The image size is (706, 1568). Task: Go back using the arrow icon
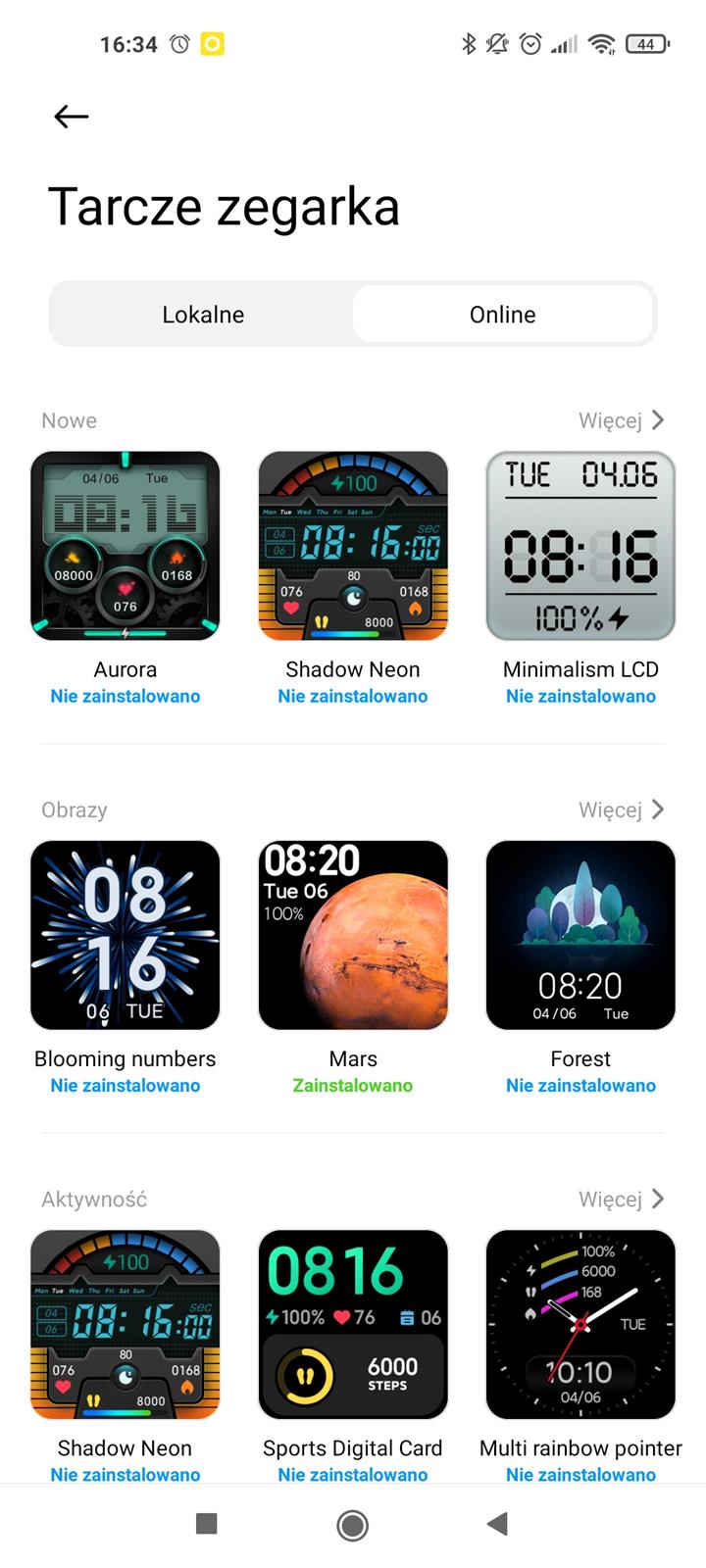pos(72,117)
